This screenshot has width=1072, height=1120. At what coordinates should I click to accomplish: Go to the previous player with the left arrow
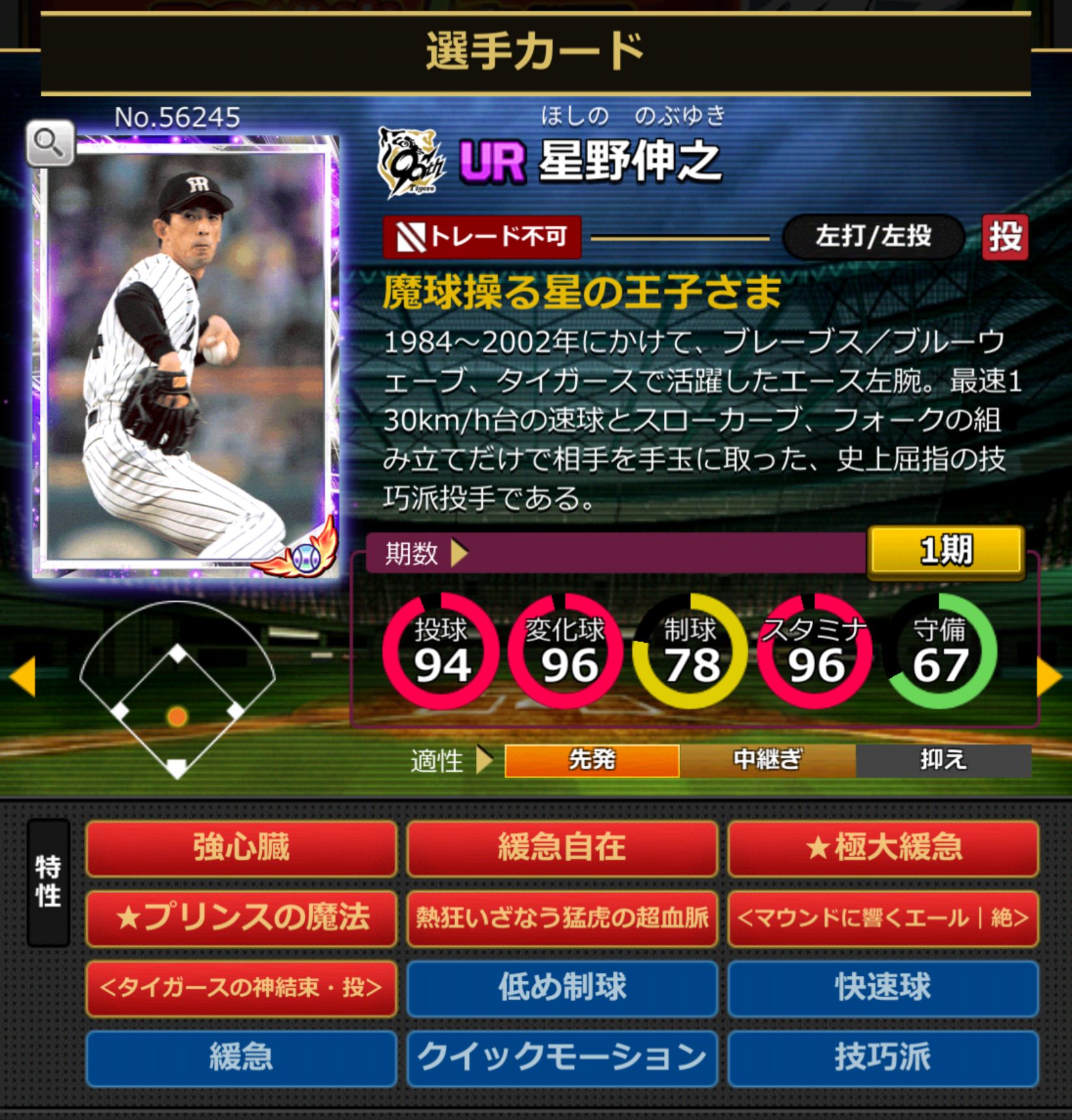click(22, 677)
